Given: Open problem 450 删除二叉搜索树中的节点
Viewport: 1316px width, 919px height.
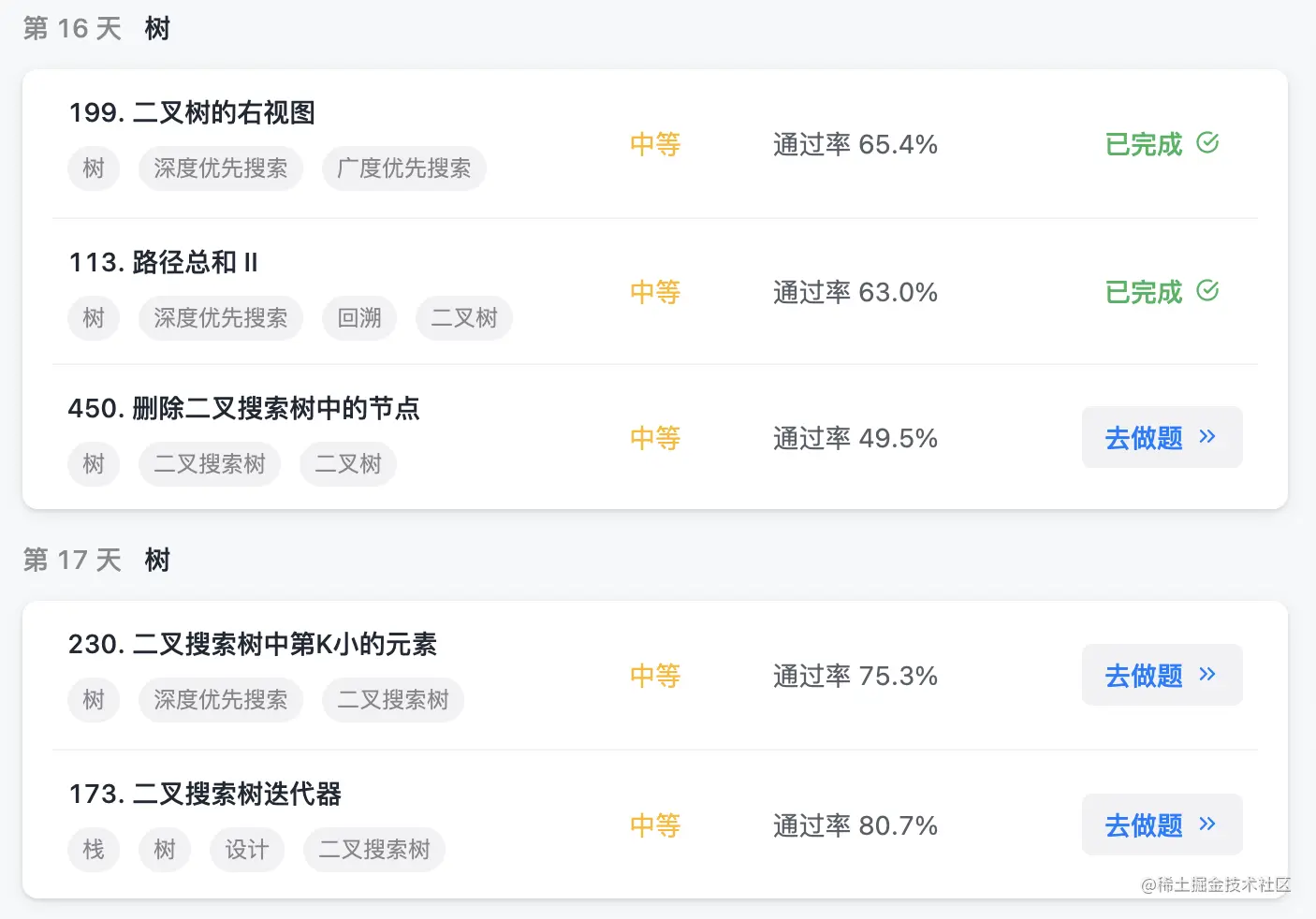Looking at the screenshot, I should tap(243, 408).
